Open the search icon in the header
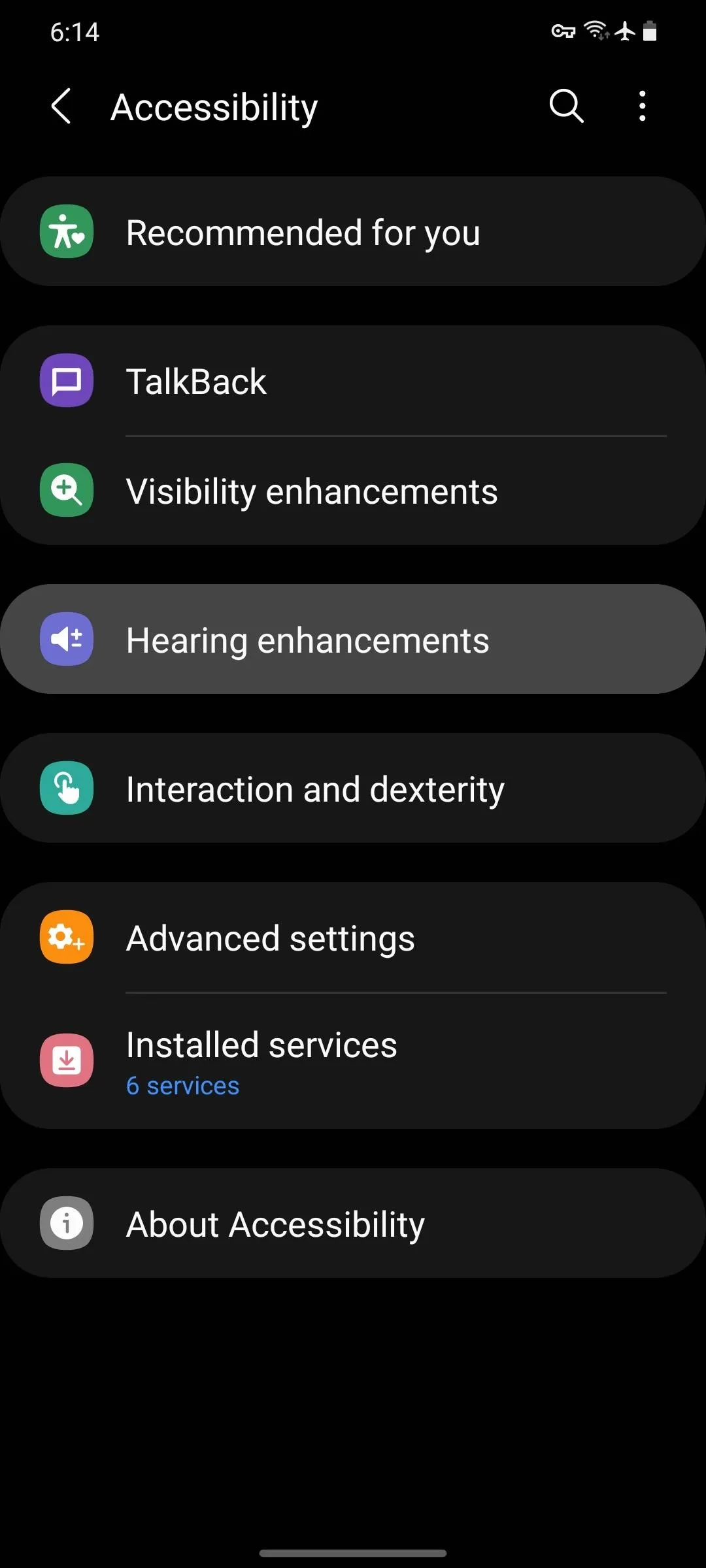This screenshot has height=1568, width=706. click(x=566, y=106)
